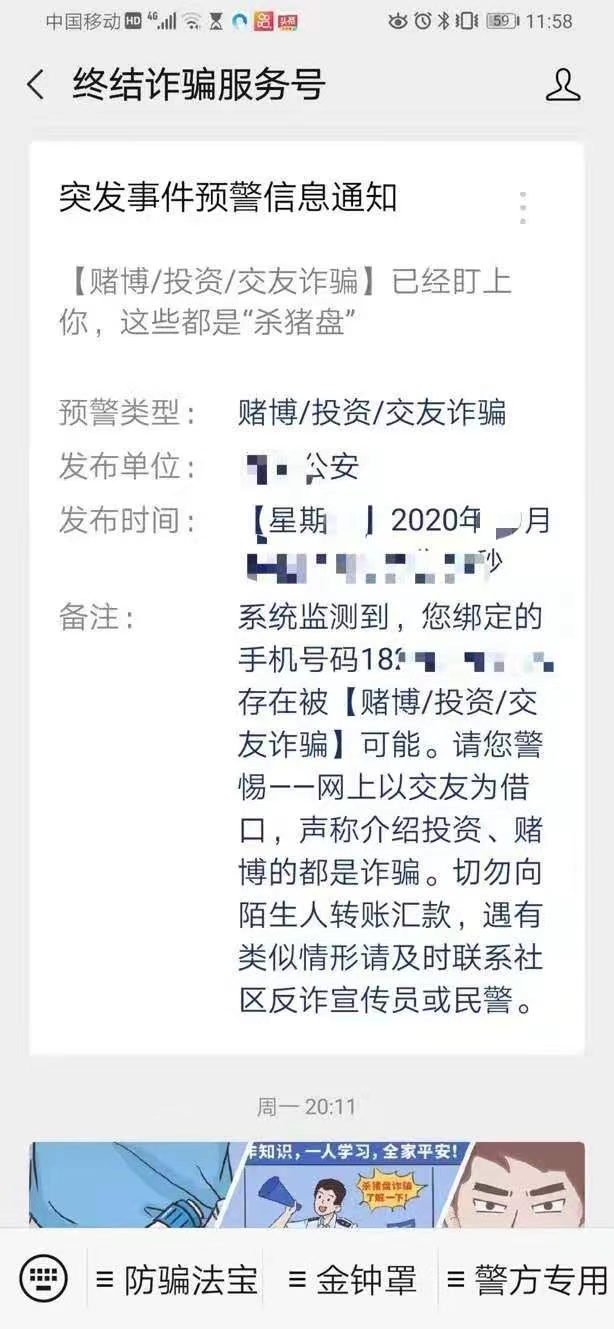Open the 金钟罩 menu

[x=351, y=1279]
